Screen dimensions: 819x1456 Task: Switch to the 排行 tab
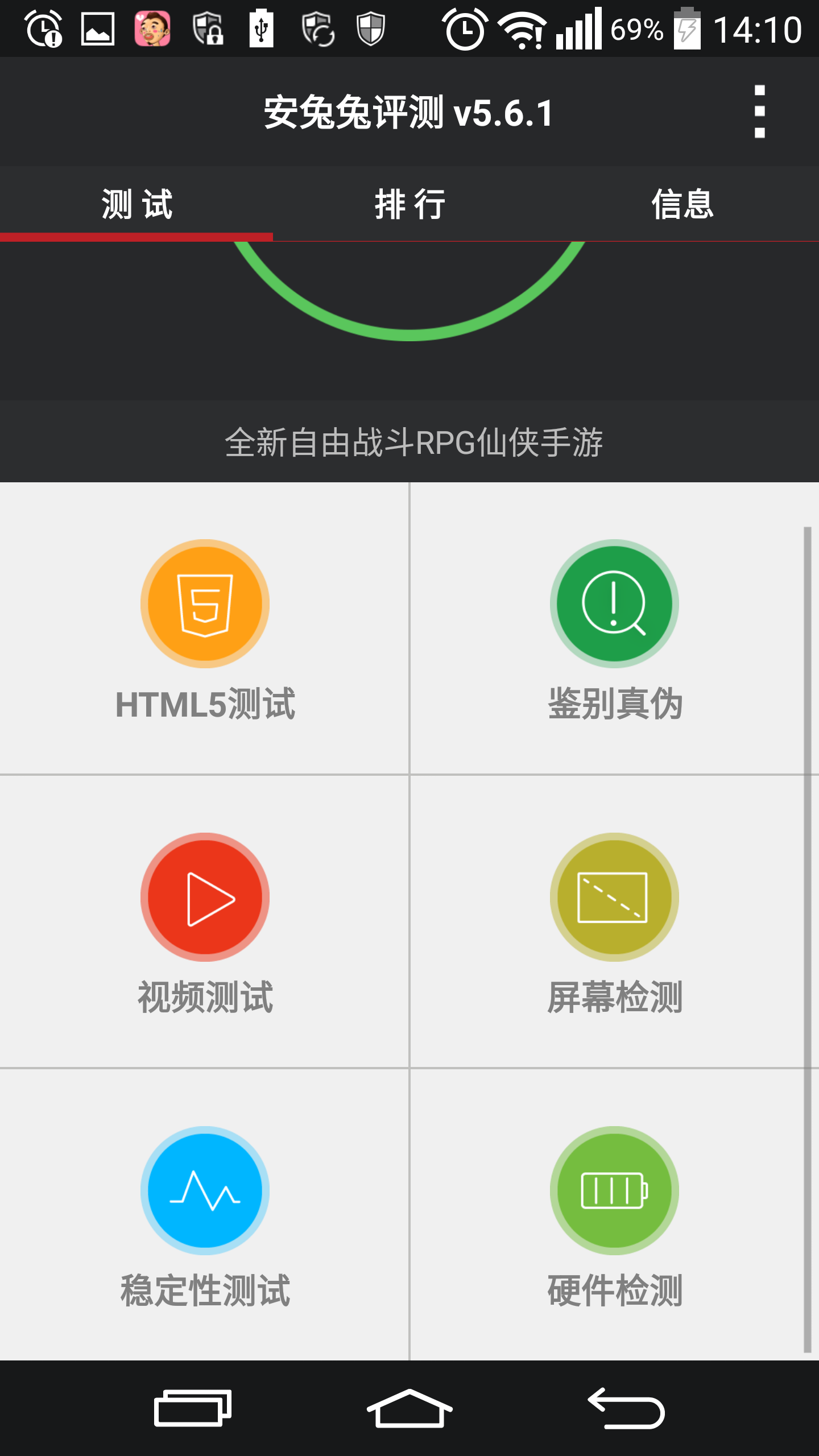409,204
